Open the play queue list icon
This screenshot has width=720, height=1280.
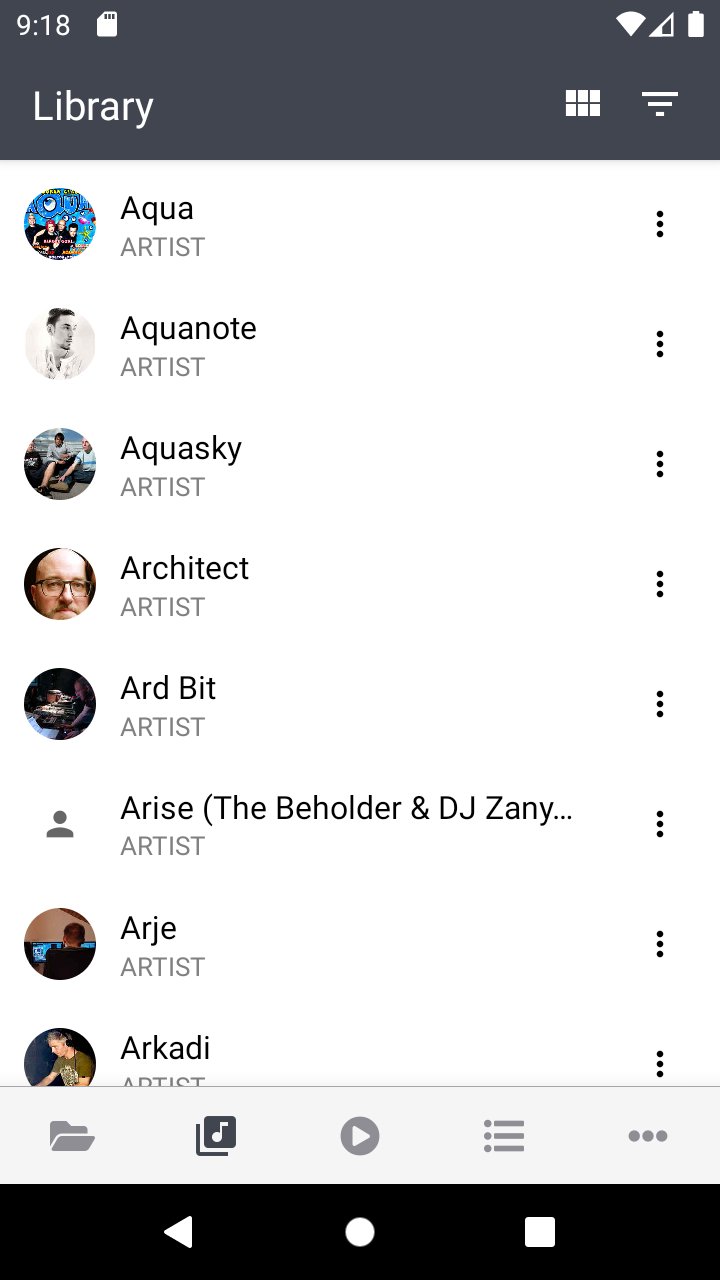click(x=503, y=1135)
